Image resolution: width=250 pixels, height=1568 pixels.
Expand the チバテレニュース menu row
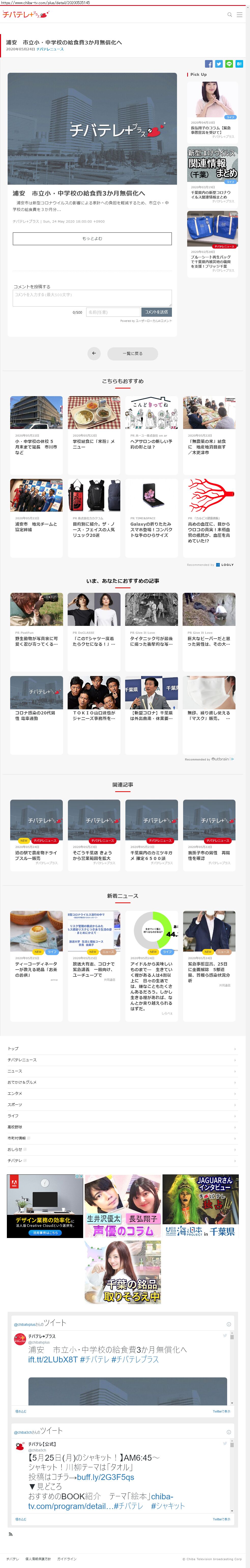coord(122,1060)
